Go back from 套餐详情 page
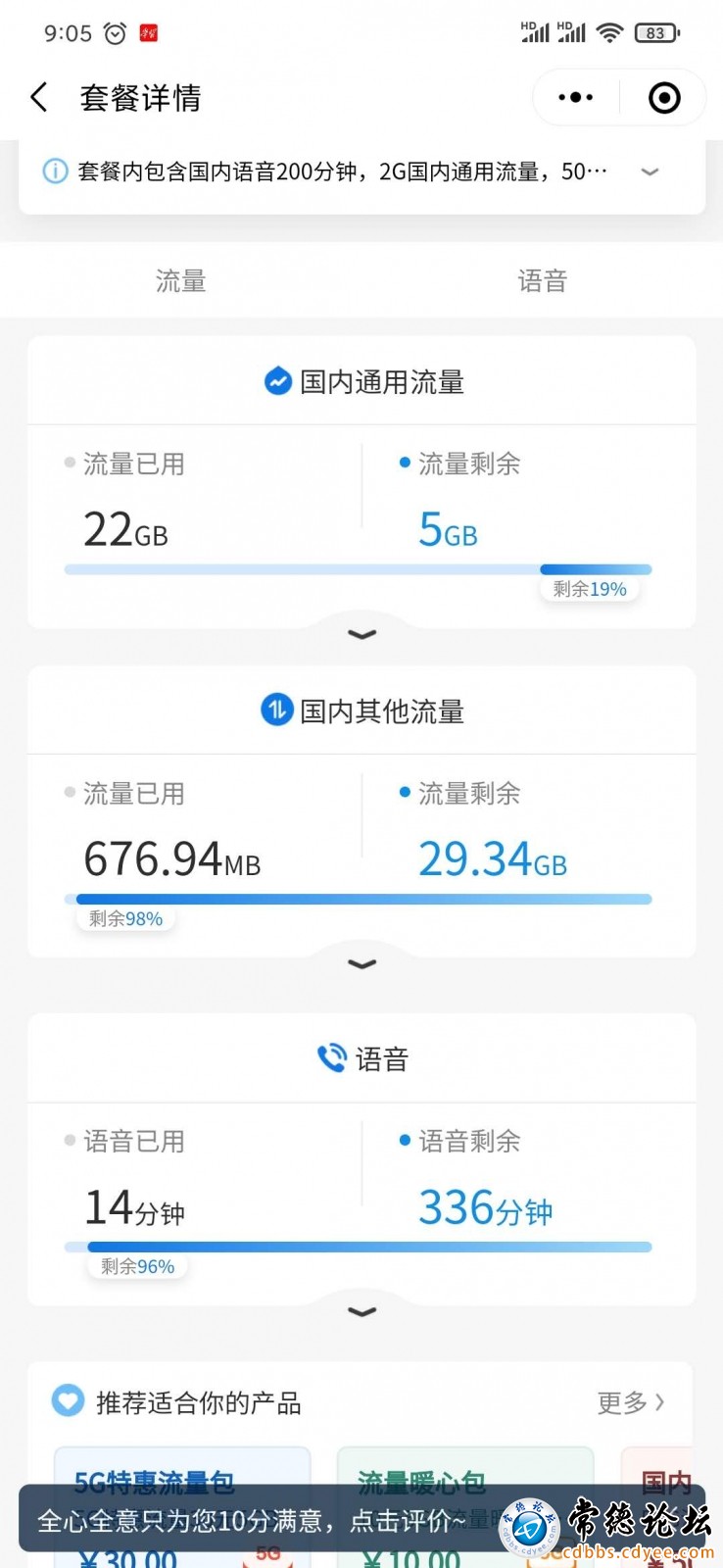This screenshot has width=723, height=1568. pos(39,98)
